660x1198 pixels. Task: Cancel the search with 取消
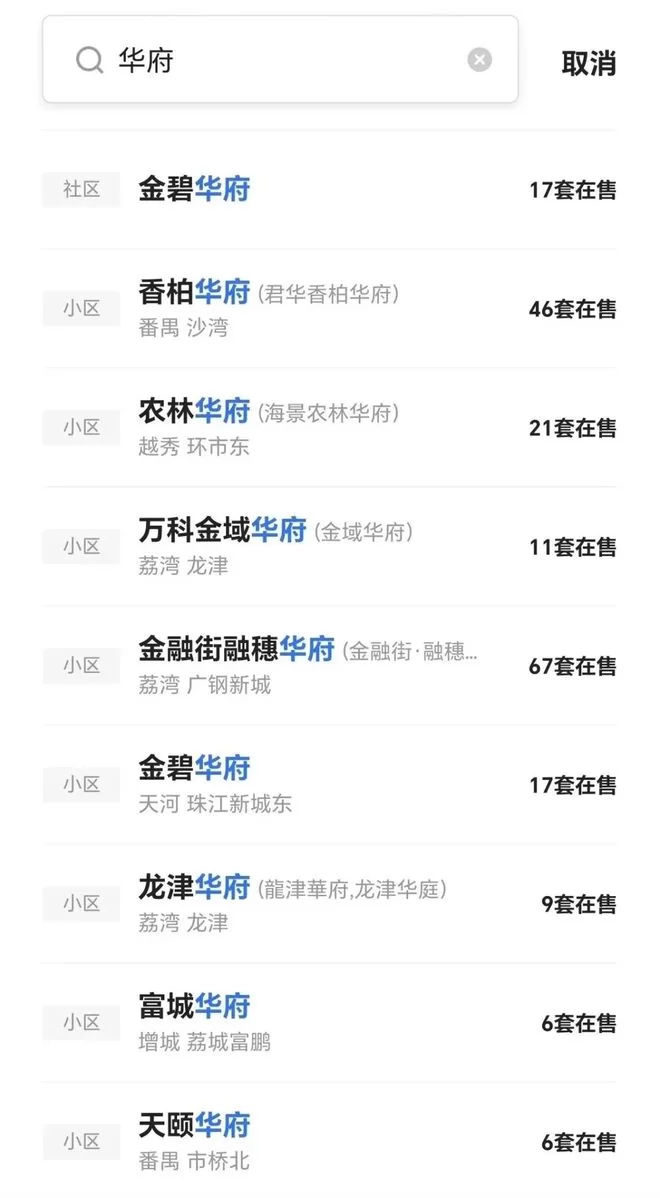588,63
